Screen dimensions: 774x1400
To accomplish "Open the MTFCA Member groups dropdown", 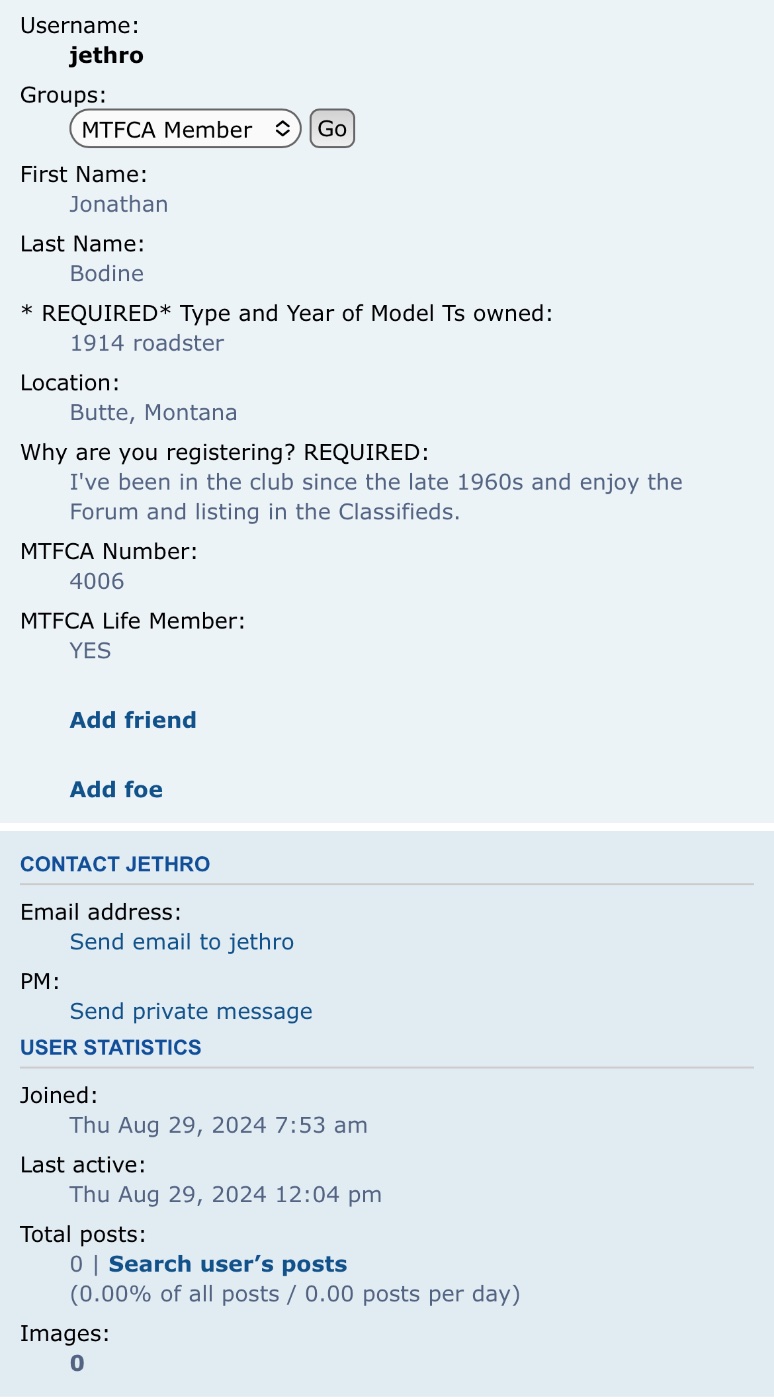I will coord(185,129).
